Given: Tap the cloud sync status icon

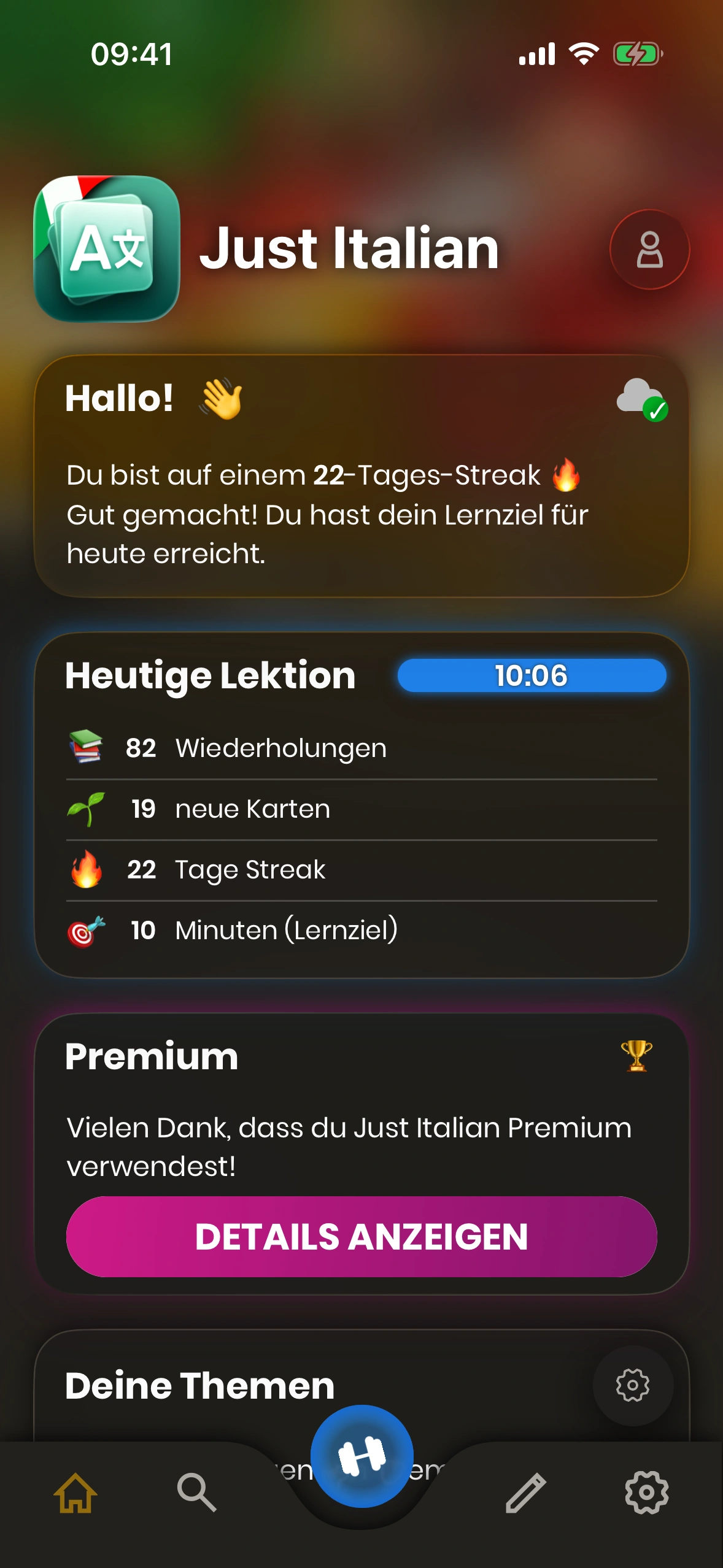Looking at the screenshot, I should (641, 399).
